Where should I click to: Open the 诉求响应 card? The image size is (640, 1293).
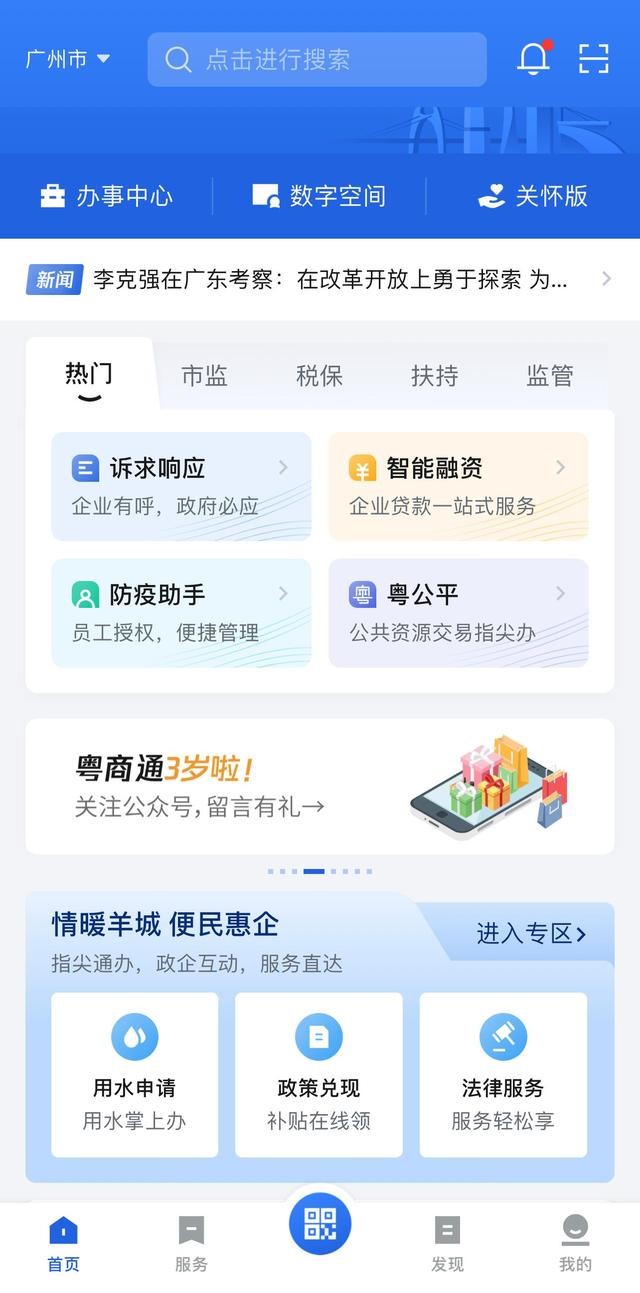click(181, 486)
